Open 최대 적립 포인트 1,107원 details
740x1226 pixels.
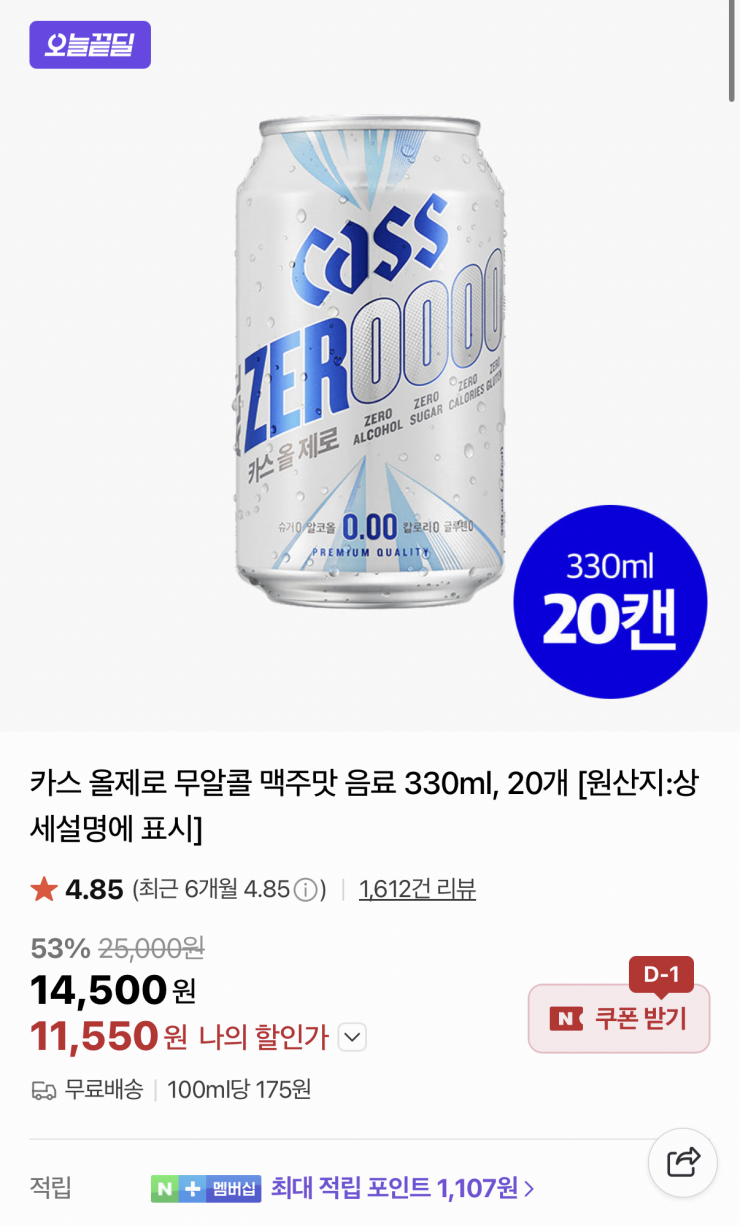[x=402, y=1188]
